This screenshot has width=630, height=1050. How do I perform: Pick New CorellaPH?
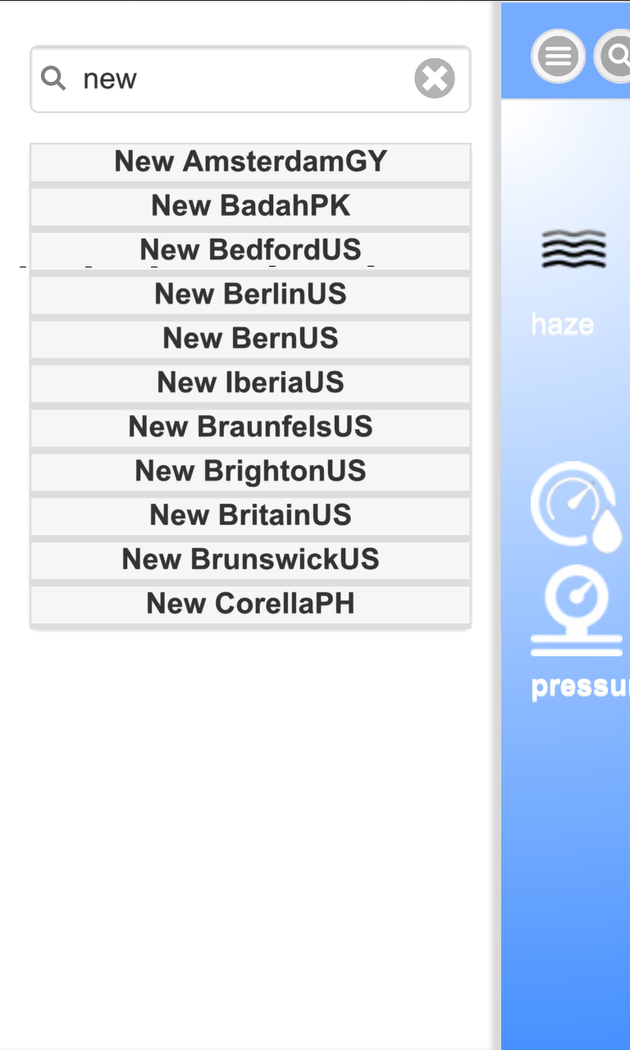[250, 603]
